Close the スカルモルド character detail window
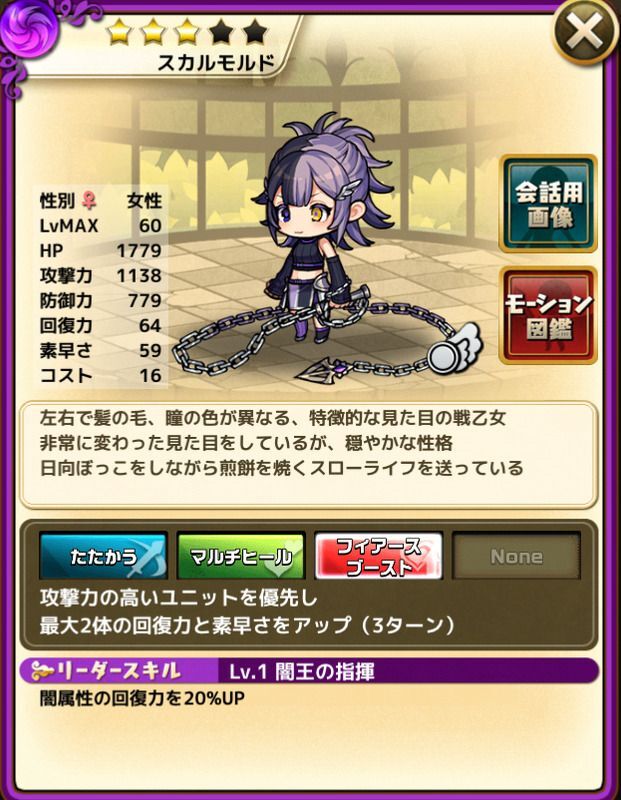 pos(585,33)
